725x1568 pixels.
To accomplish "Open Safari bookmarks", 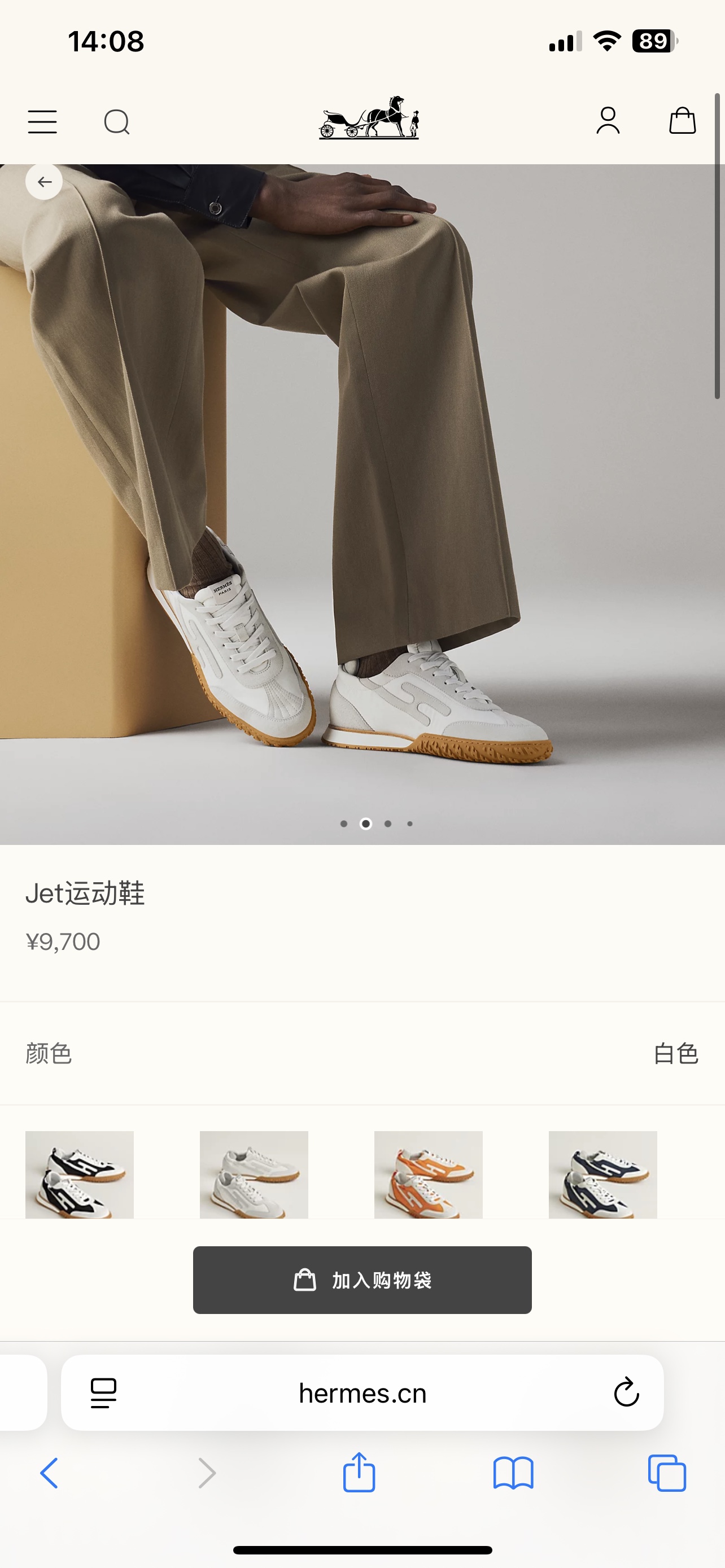I will [x=513, y=1473].
